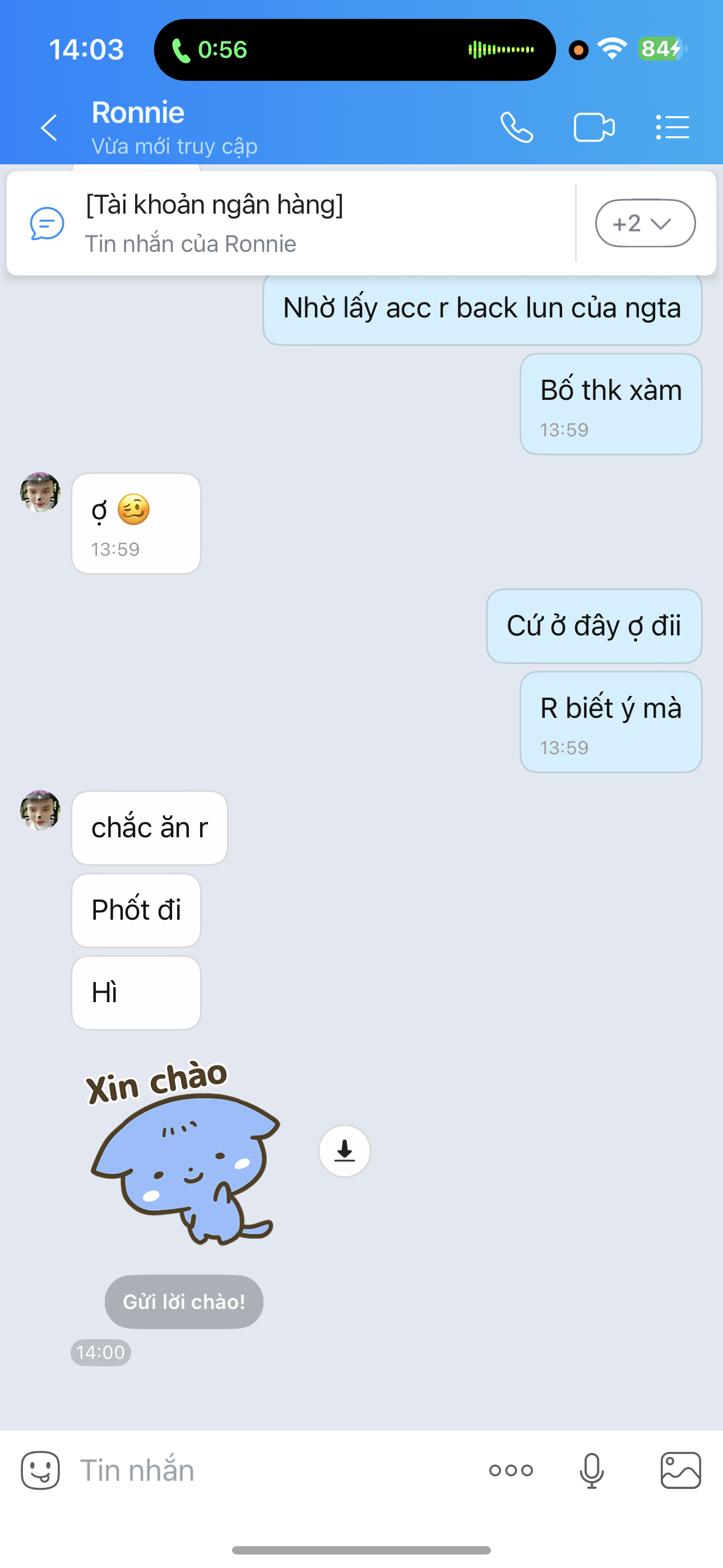Go back from the chat with Ronnie

[49, 128]
